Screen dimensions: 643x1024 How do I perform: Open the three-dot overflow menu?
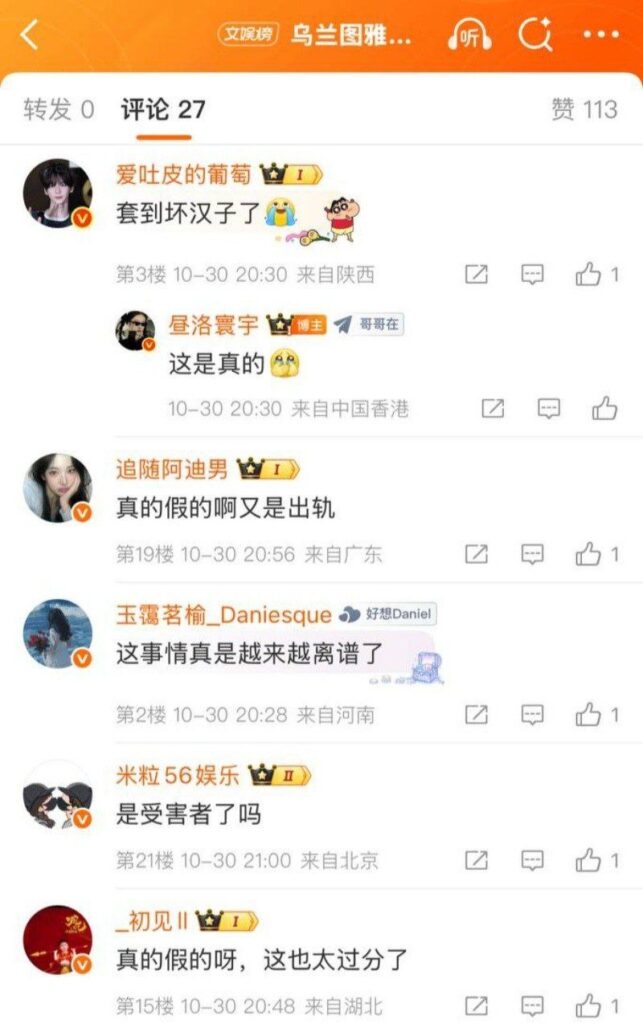pyautogui.click(x=601, y=36)
